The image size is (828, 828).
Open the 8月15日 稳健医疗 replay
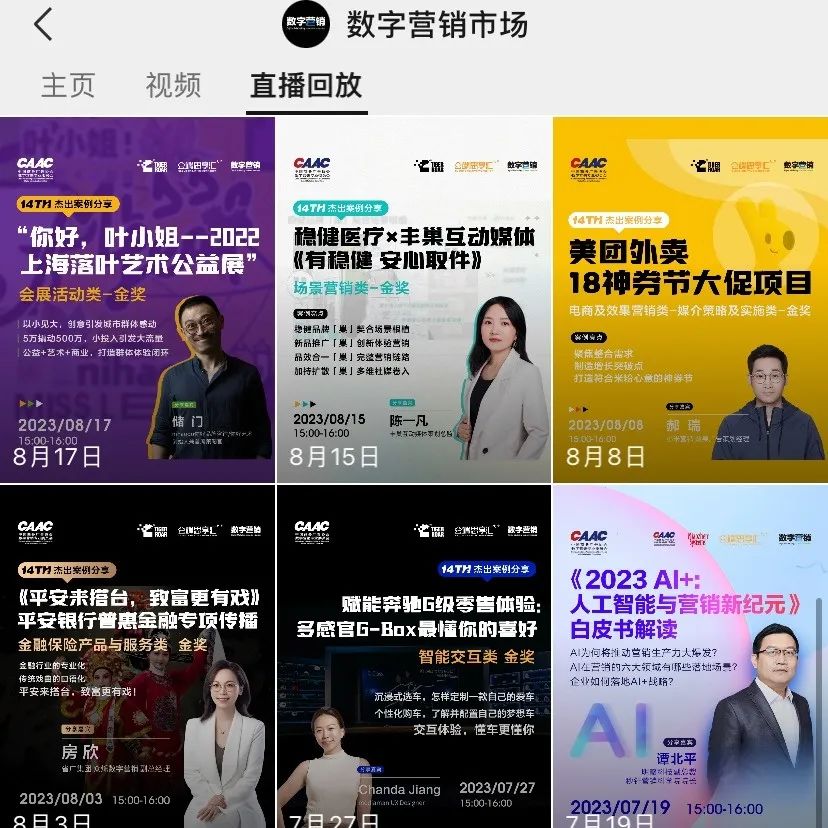pos(413,300)
